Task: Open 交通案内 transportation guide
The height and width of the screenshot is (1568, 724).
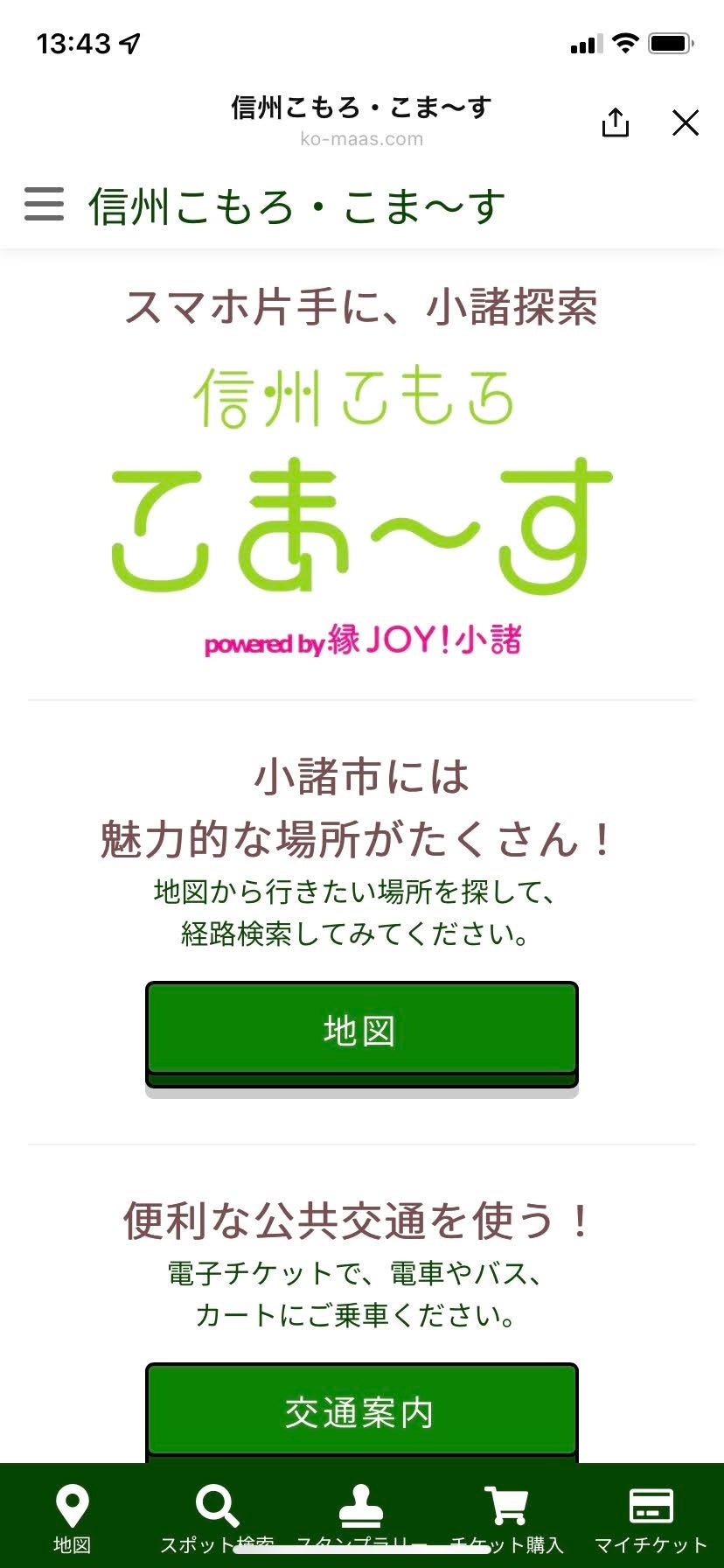Action: click(361, 1410)
